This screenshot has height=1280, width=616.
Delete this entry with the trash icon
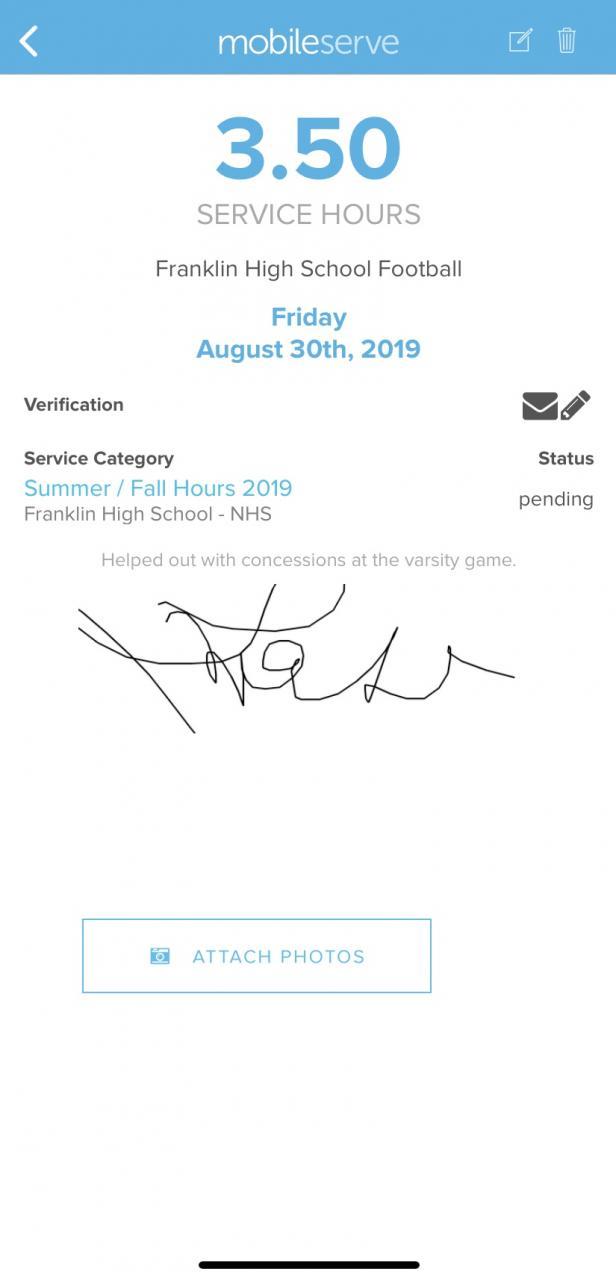tap(567, 41)
